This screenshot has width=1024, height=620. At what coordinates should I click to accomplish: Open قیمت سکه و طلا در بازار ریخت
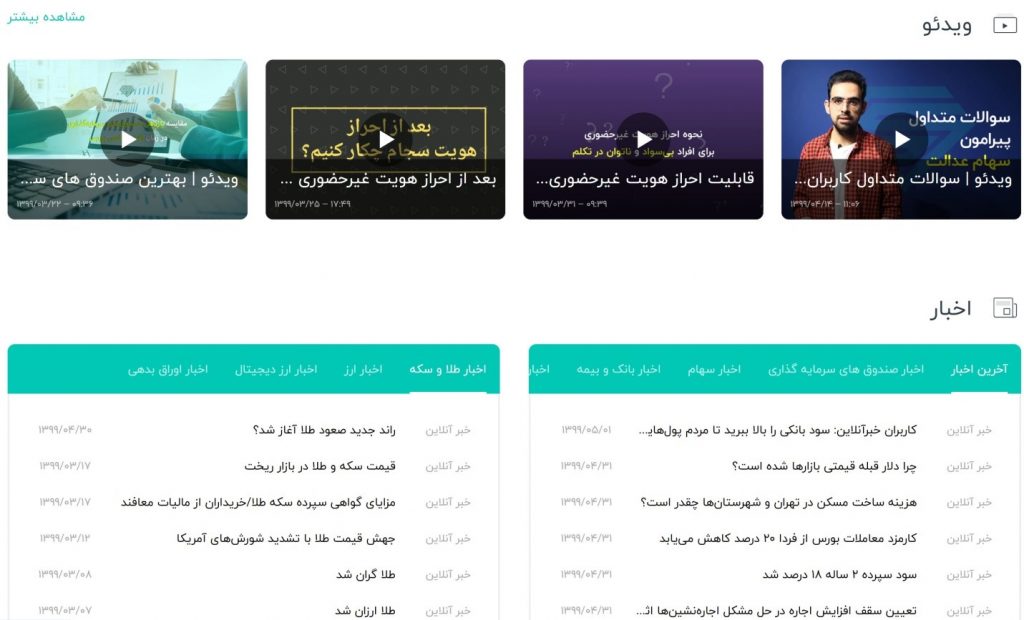click(320, 466)
